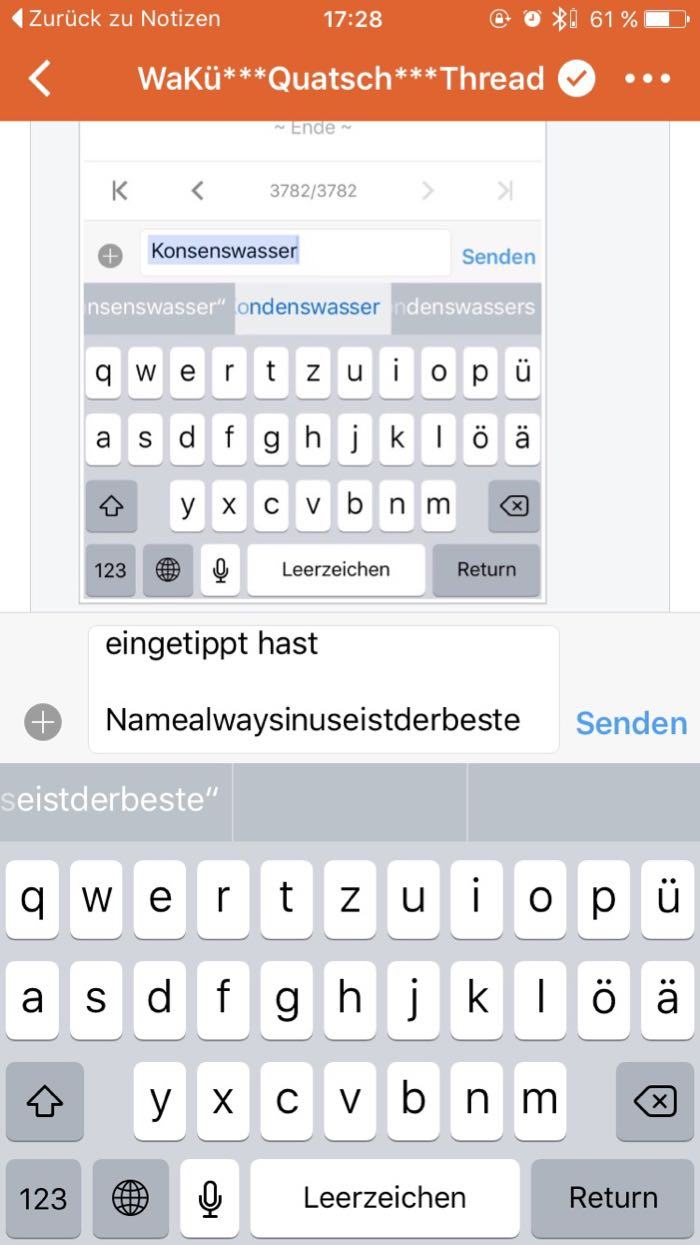The height and width of the screenshot is (1245, 700).
Task: Tap the tick badge beside thread title
Action: (x=576, y=78)
